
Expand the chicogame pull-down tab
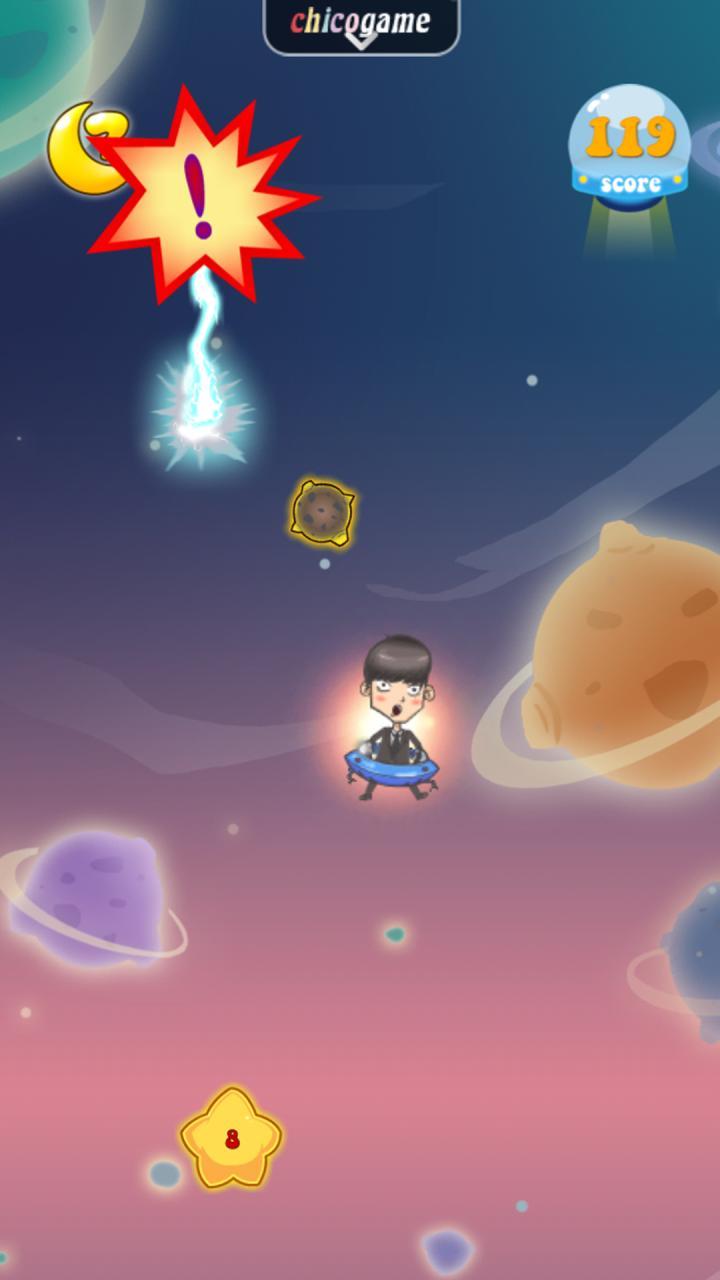(361, 26)
